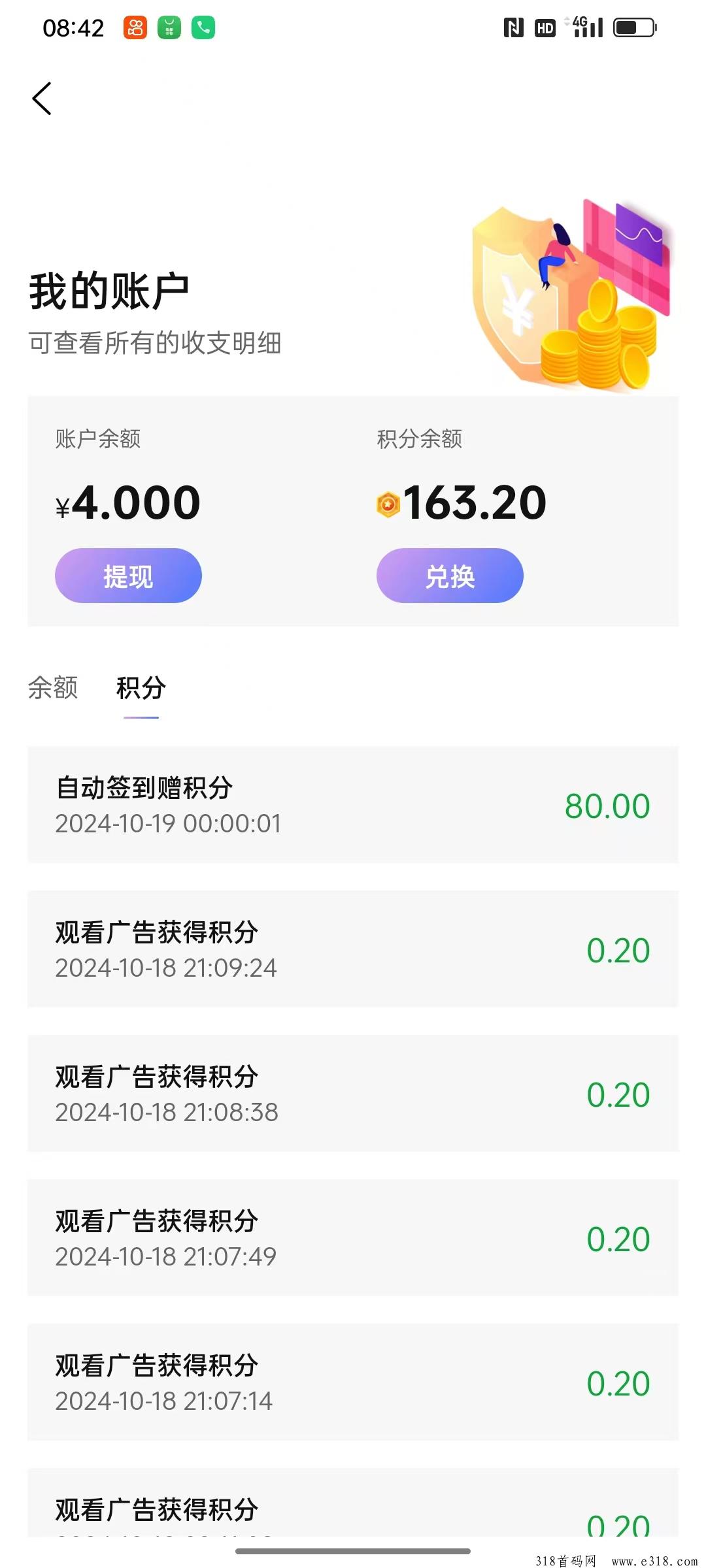Image resolution: width=706 pixels, height=1568 pixels.
Task: Tap the account balance amount ¥4.000
Action: 128,502
